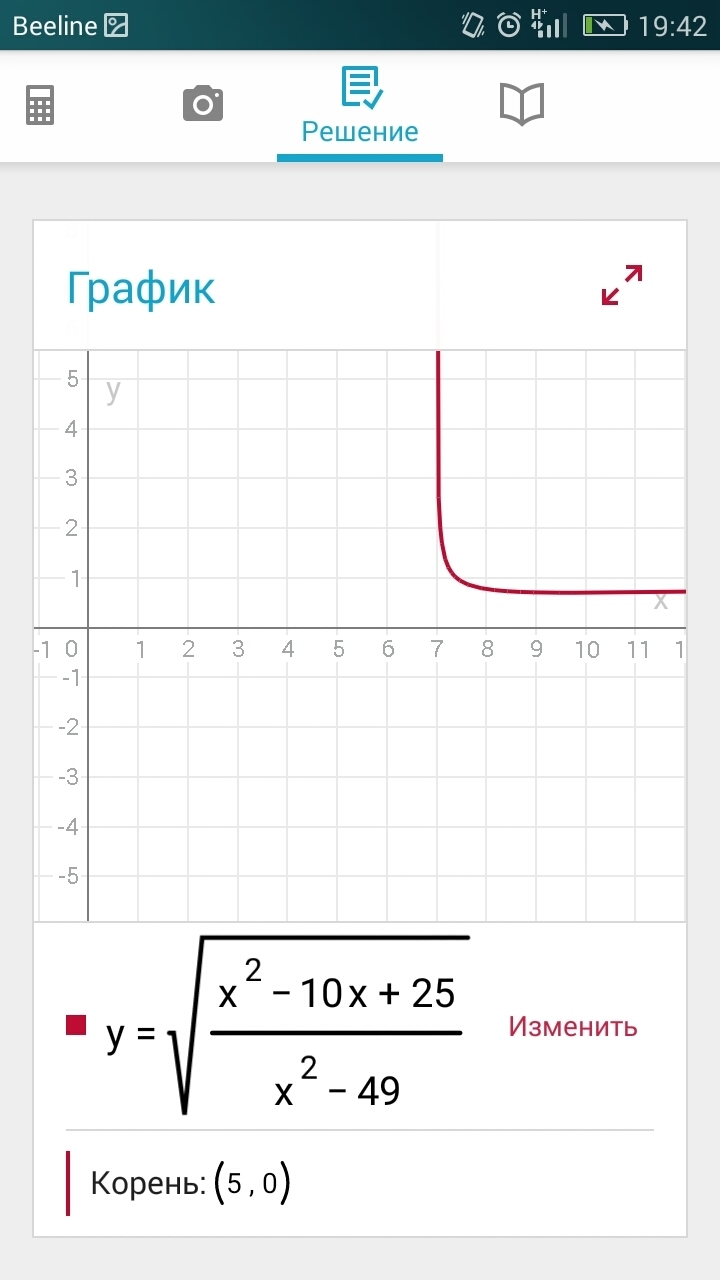Viewport: 720px width, 1280px height.
Task: Switch to the calculator tab
Action: coord(40,104)
